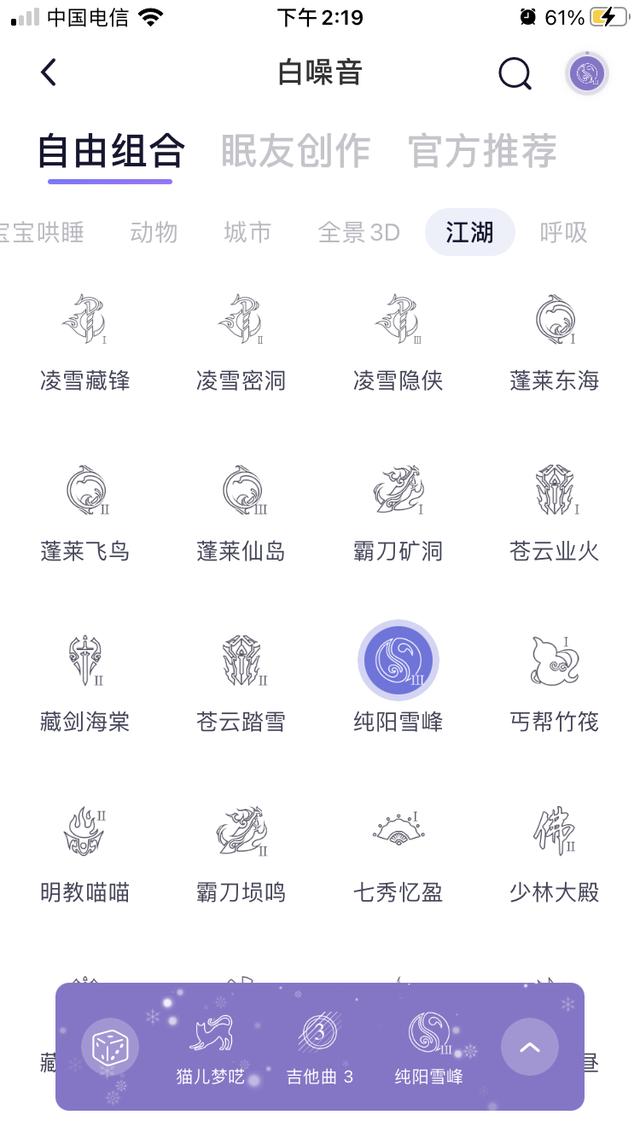Expand the mix panel with the up arrow

[530, 1047]
